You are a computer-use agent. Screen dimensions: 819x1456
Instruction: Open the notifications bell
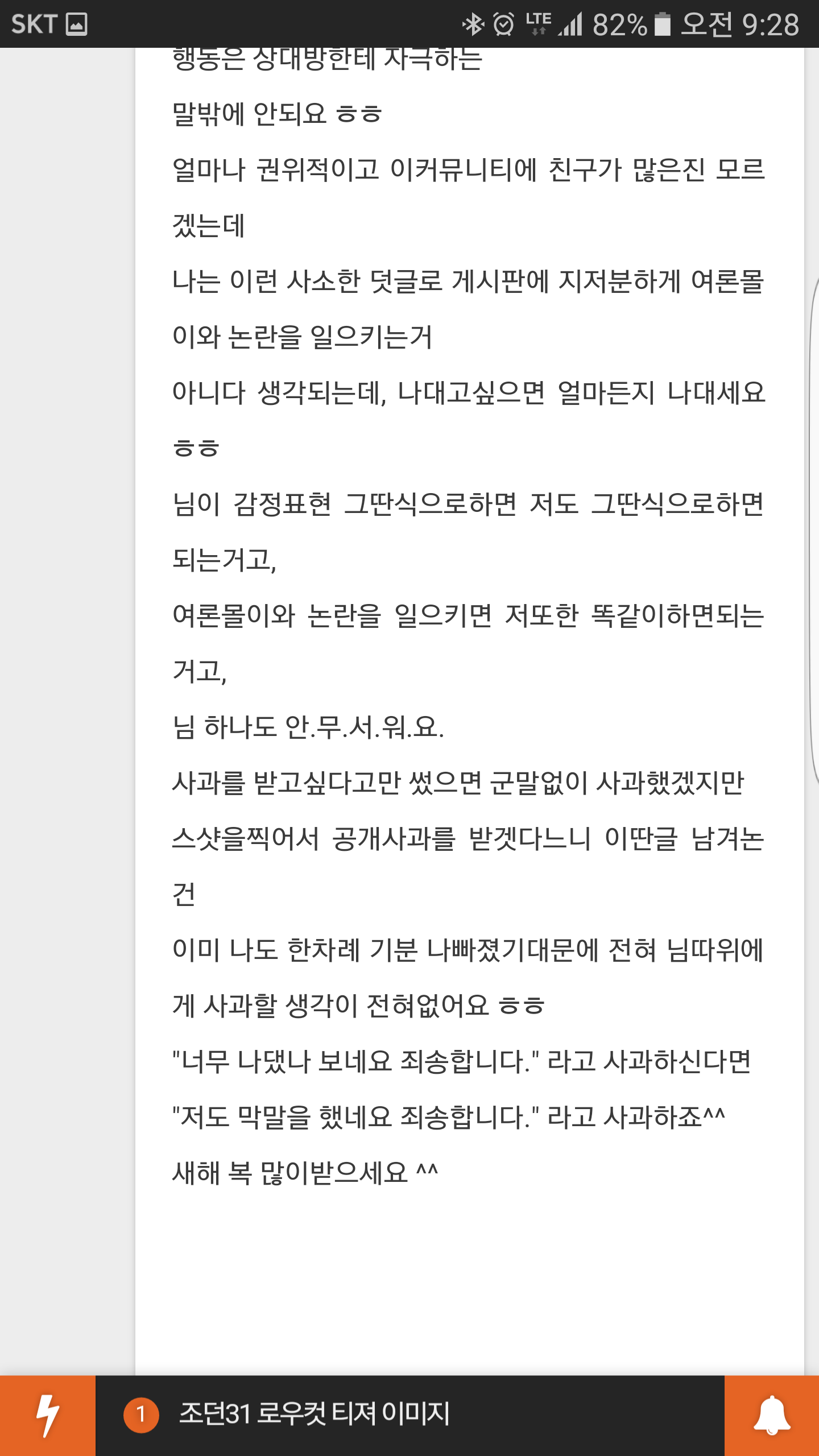[772, 1415]
